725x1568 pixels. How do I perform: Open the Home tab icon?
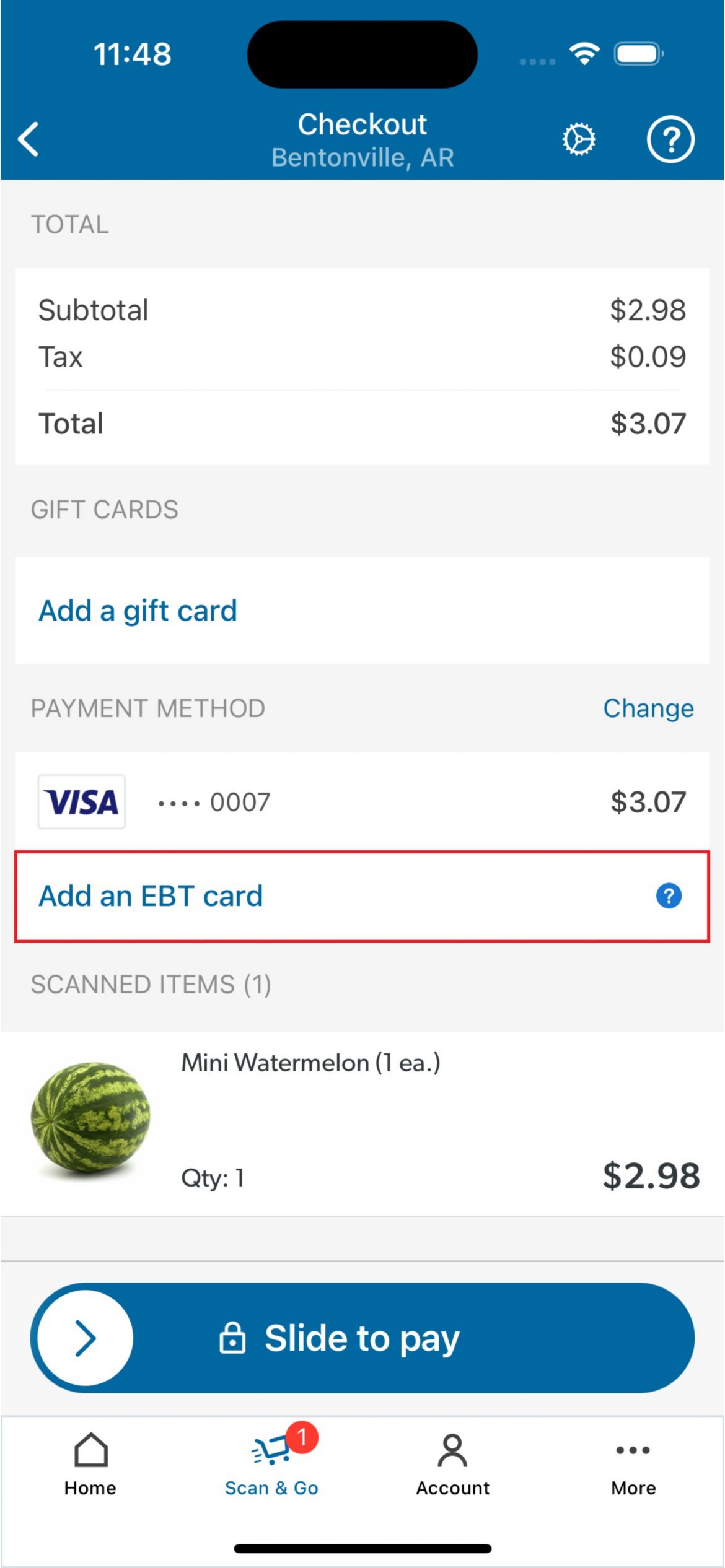tap(90, 1450)
